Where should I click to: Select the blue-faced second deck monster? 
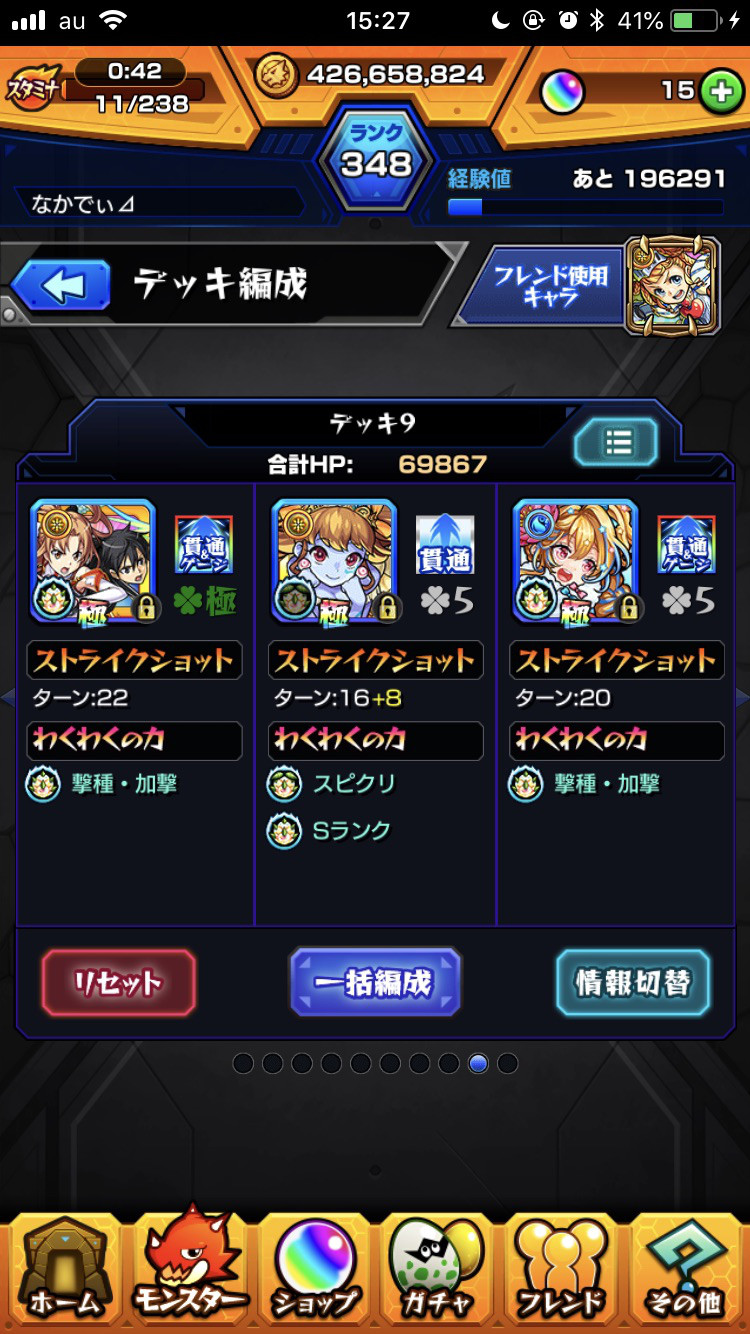335,562
